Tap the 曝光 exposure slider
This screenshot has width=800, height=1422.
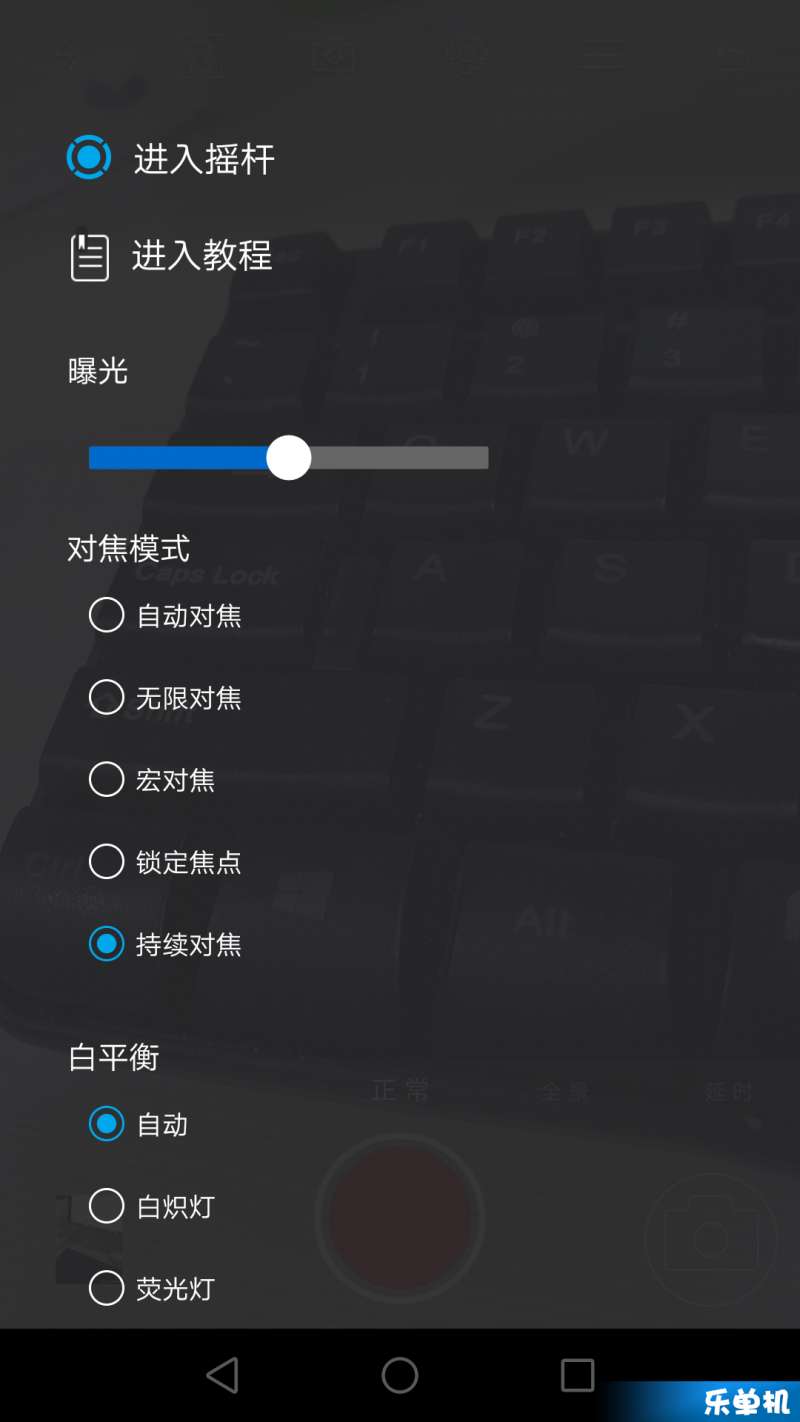click(x=289, y=458)
